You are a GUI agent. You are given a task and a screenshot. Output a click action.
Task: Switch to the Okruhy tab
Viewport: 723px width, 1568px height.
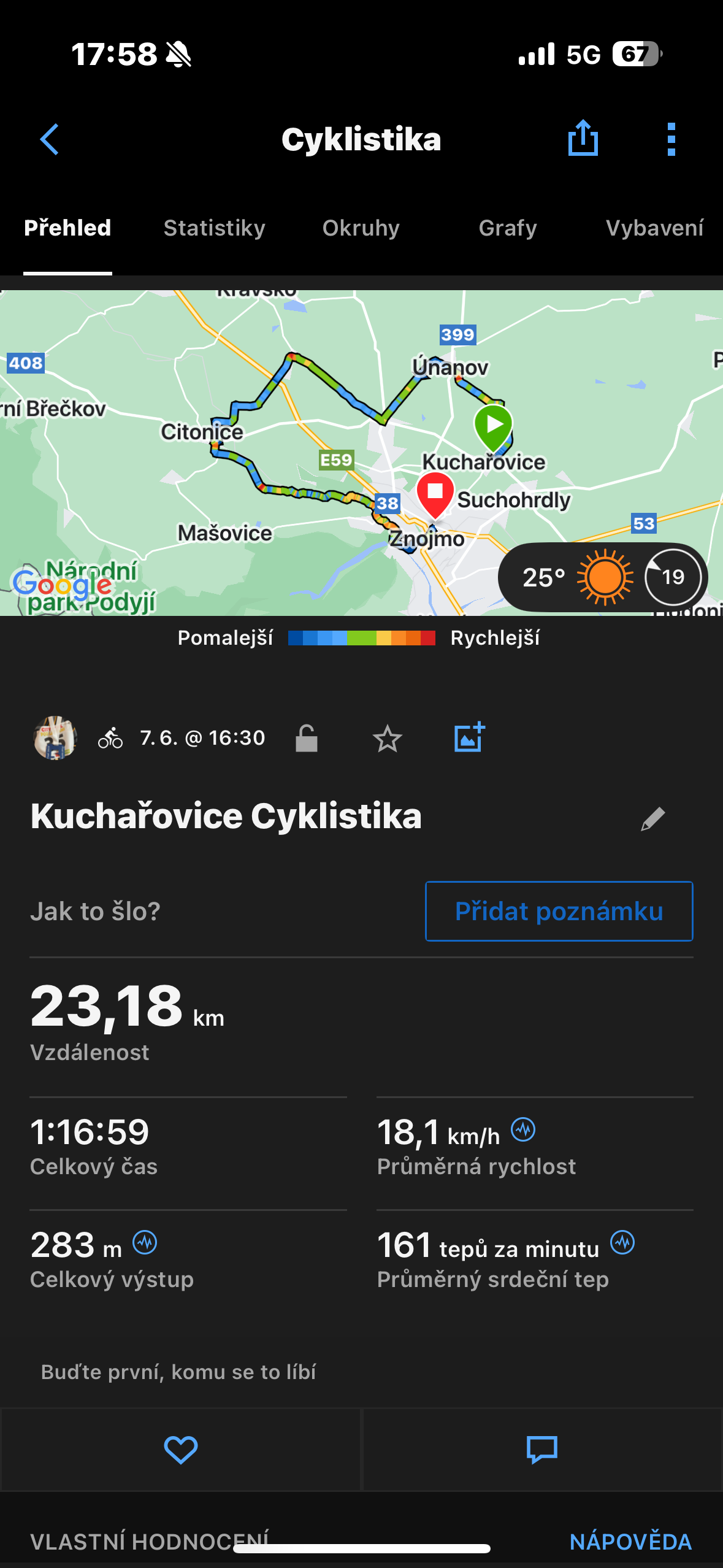361,228
